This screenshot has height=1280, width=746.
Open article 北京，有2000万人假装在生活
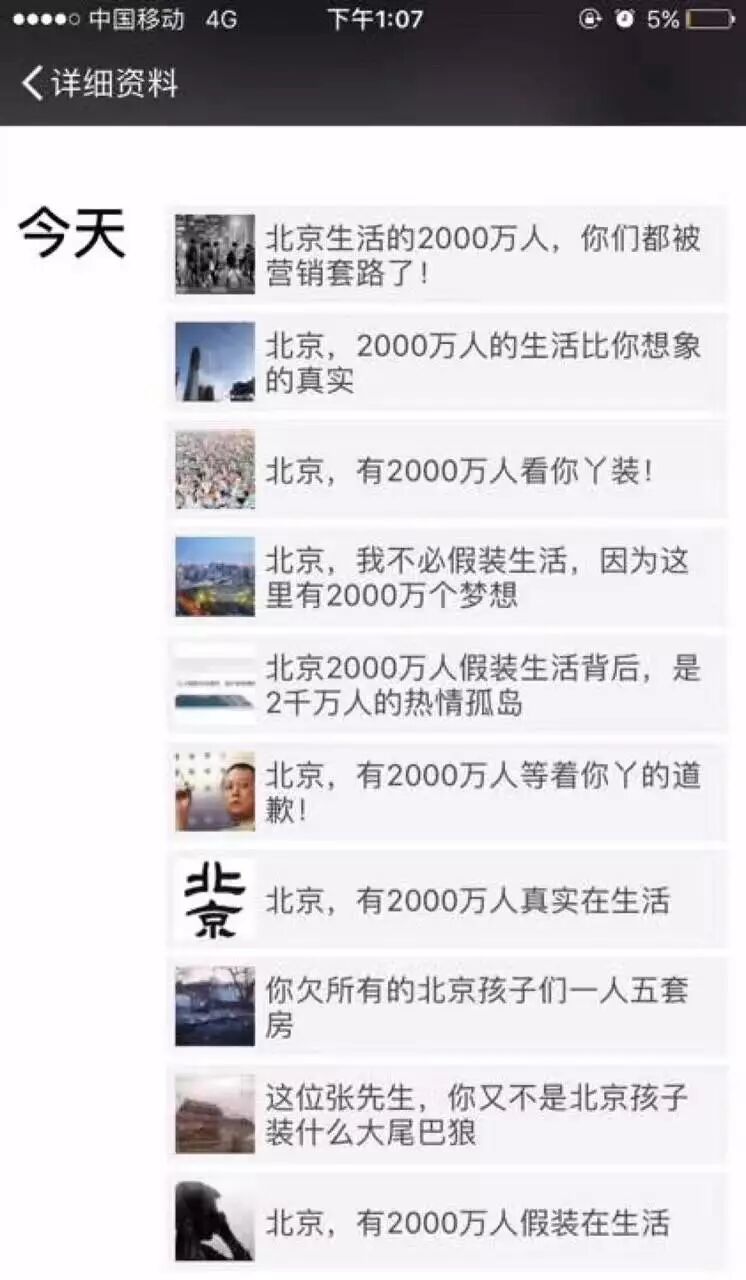click(447, 1222)
